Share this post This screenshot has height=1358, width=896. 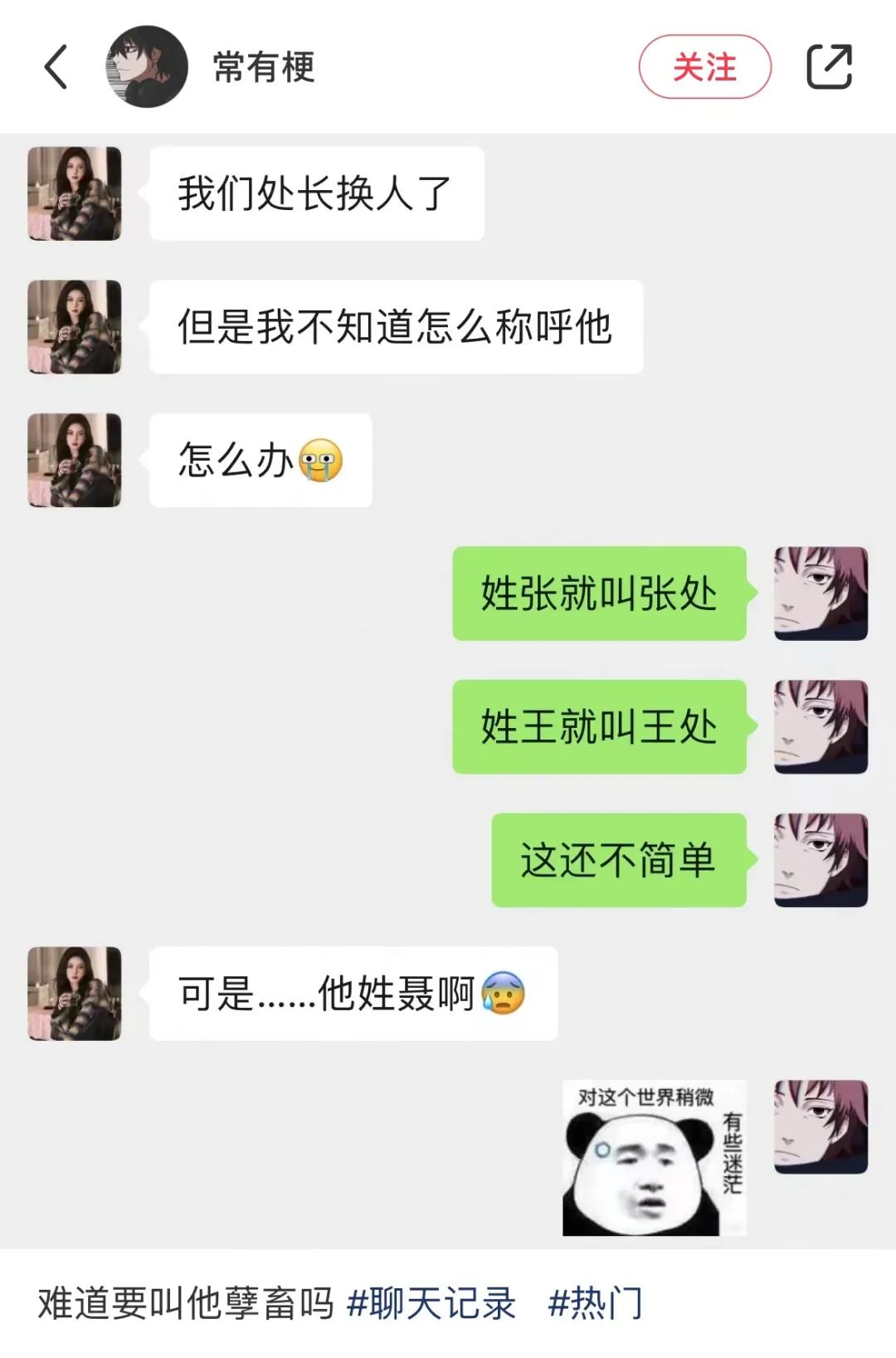click(829, 67)
